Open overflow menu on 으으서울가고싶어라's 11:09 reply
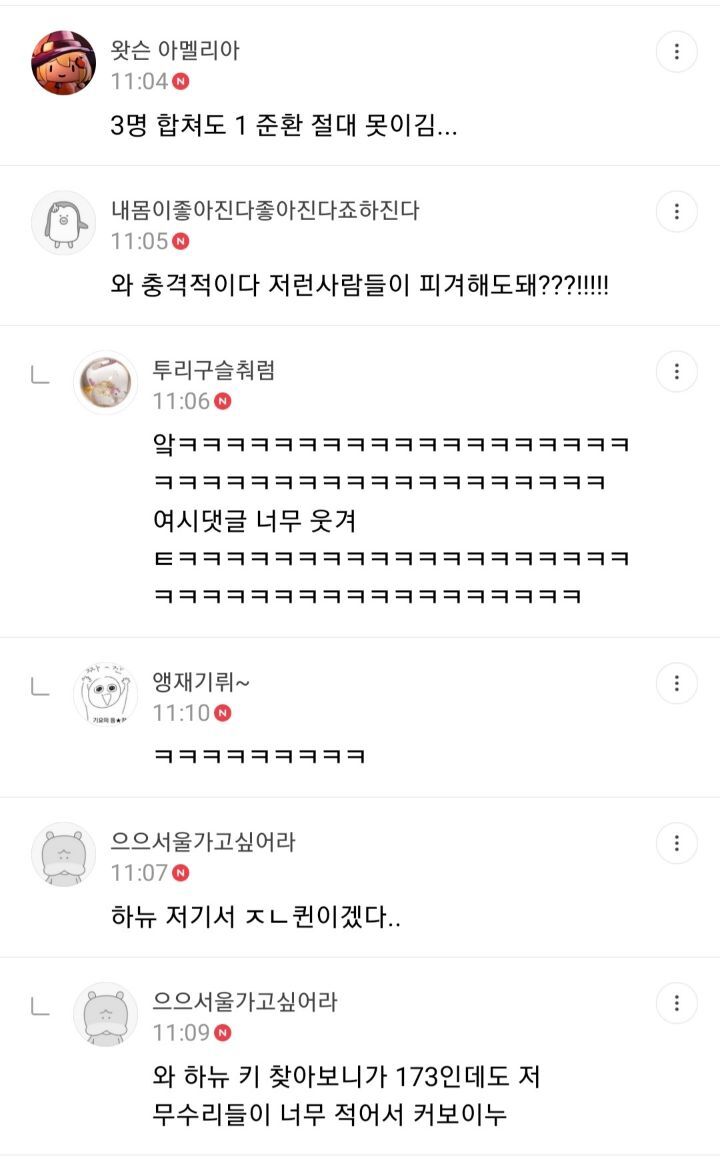720x1159 pixels. [x=676, y=1003]
